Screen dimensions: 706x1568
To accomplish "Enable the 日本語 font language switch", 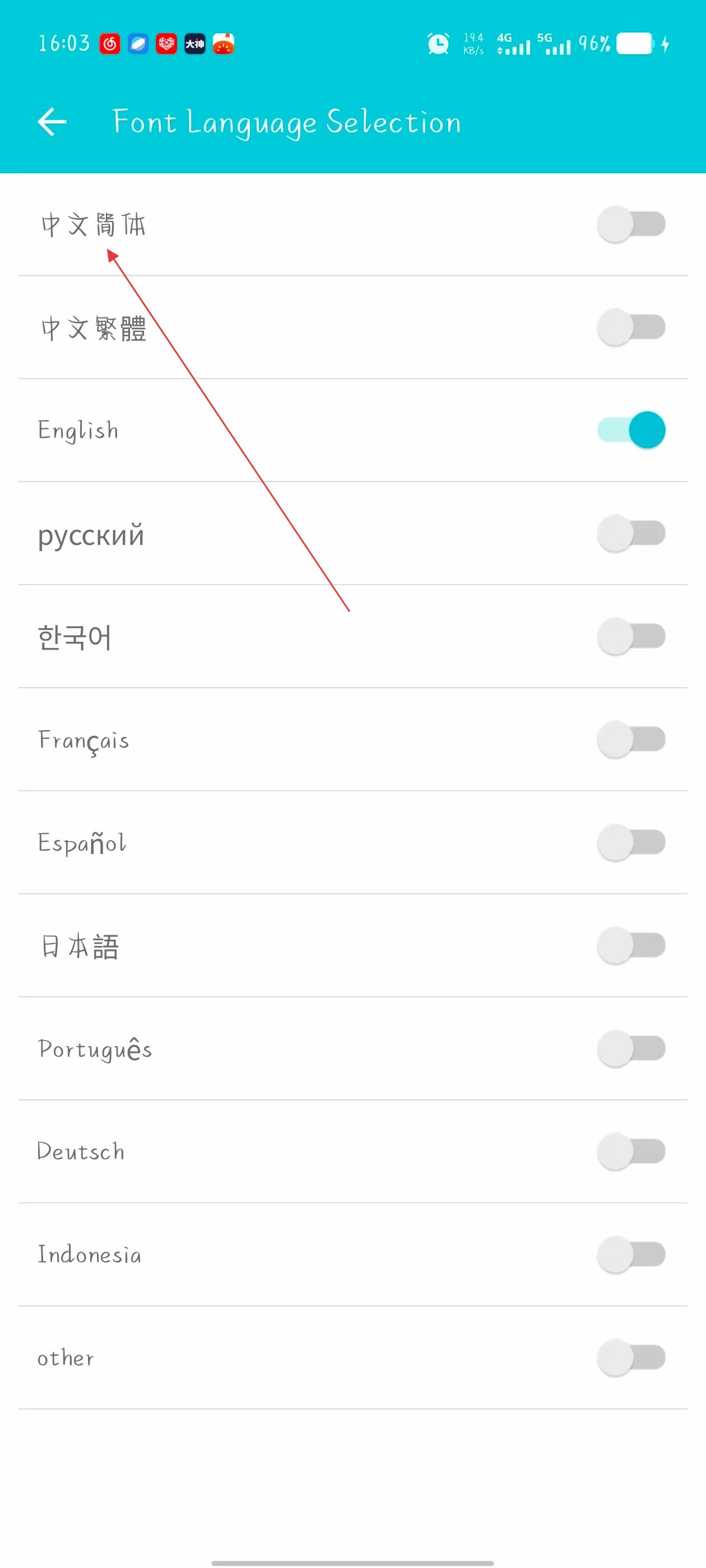I will [630, 945].
